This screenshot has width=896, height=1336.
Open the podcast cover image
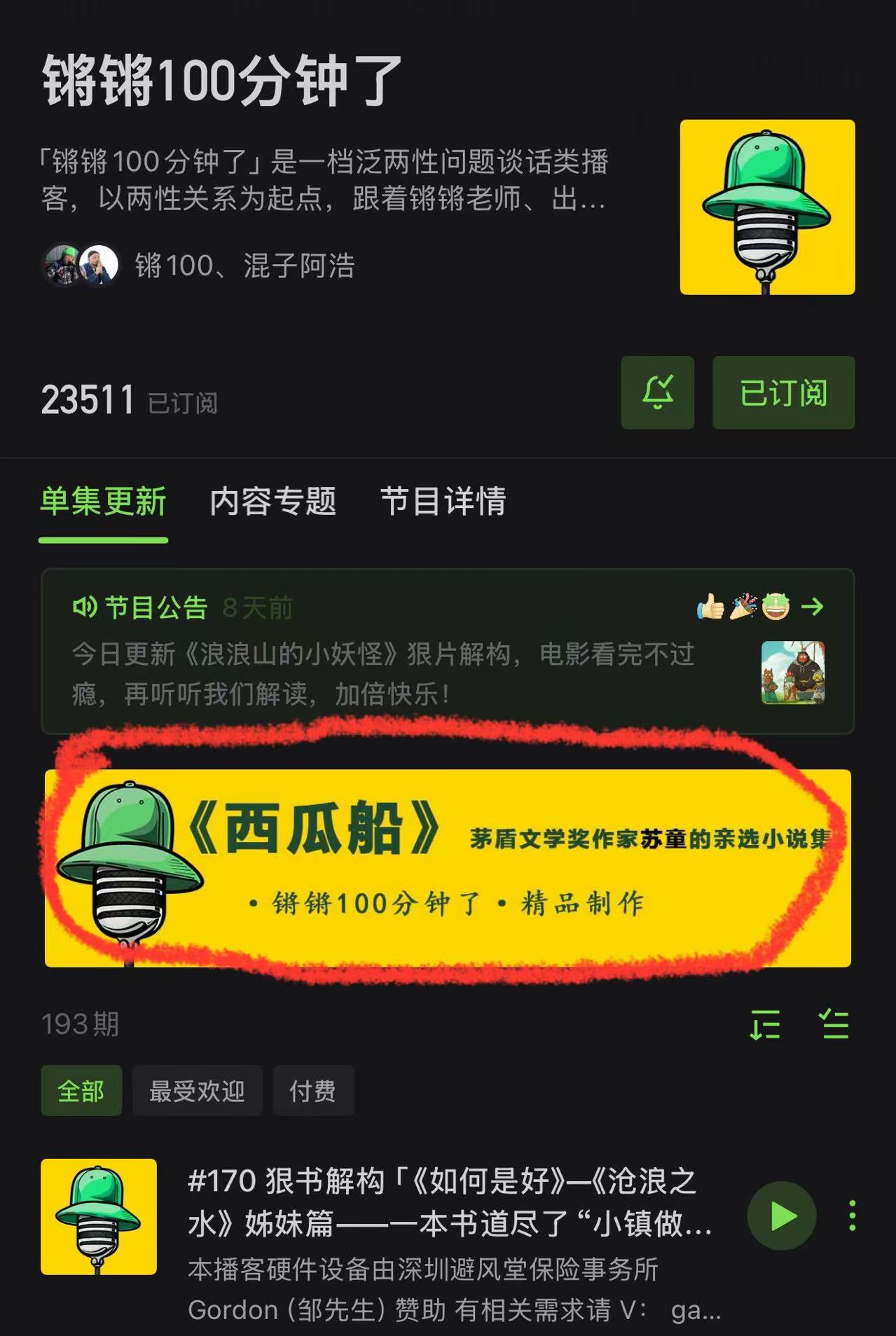pyautogui.click(x=767, y=207)
